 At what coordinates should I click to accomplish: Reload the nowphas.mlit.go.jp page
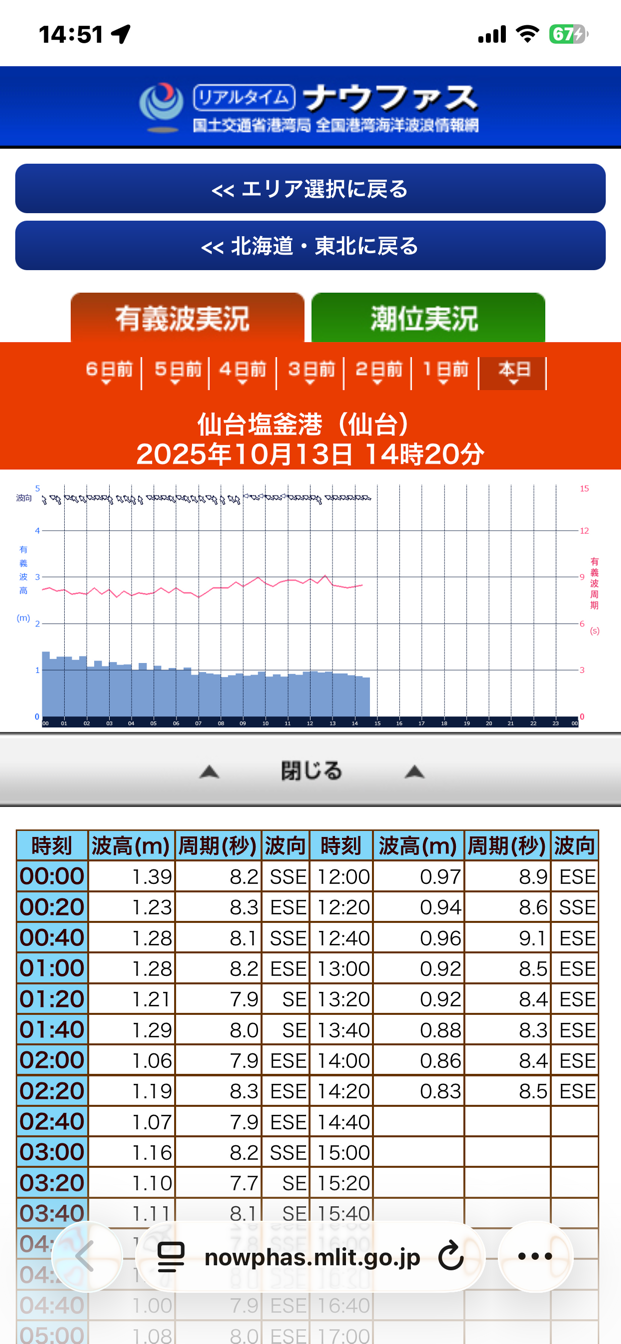pyautogui.click(x=451, y=1257)
